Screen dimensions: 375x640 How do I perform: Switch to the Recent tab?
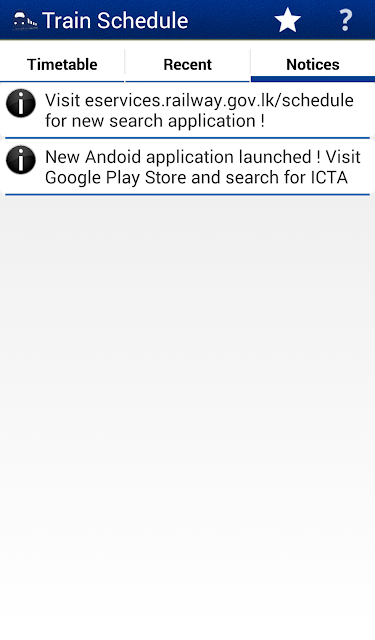[x=188, y=65]
